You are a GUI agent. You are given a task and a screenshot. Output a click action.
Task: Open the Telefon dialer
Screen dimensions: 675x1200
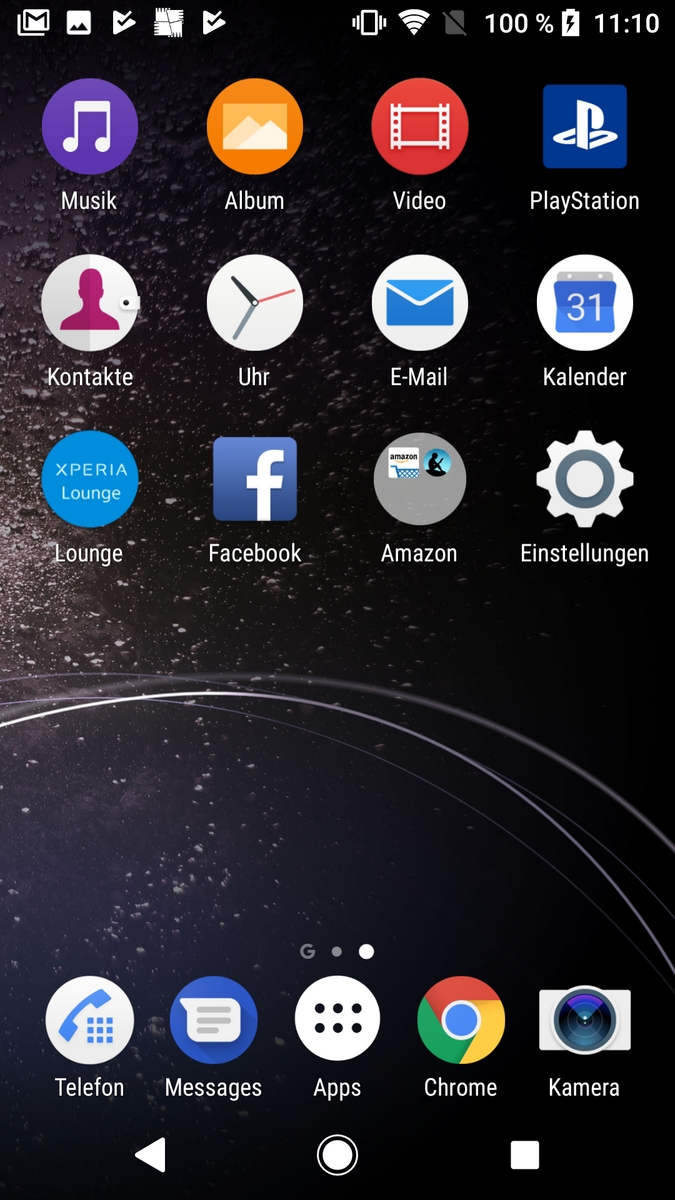point(89,1020)
